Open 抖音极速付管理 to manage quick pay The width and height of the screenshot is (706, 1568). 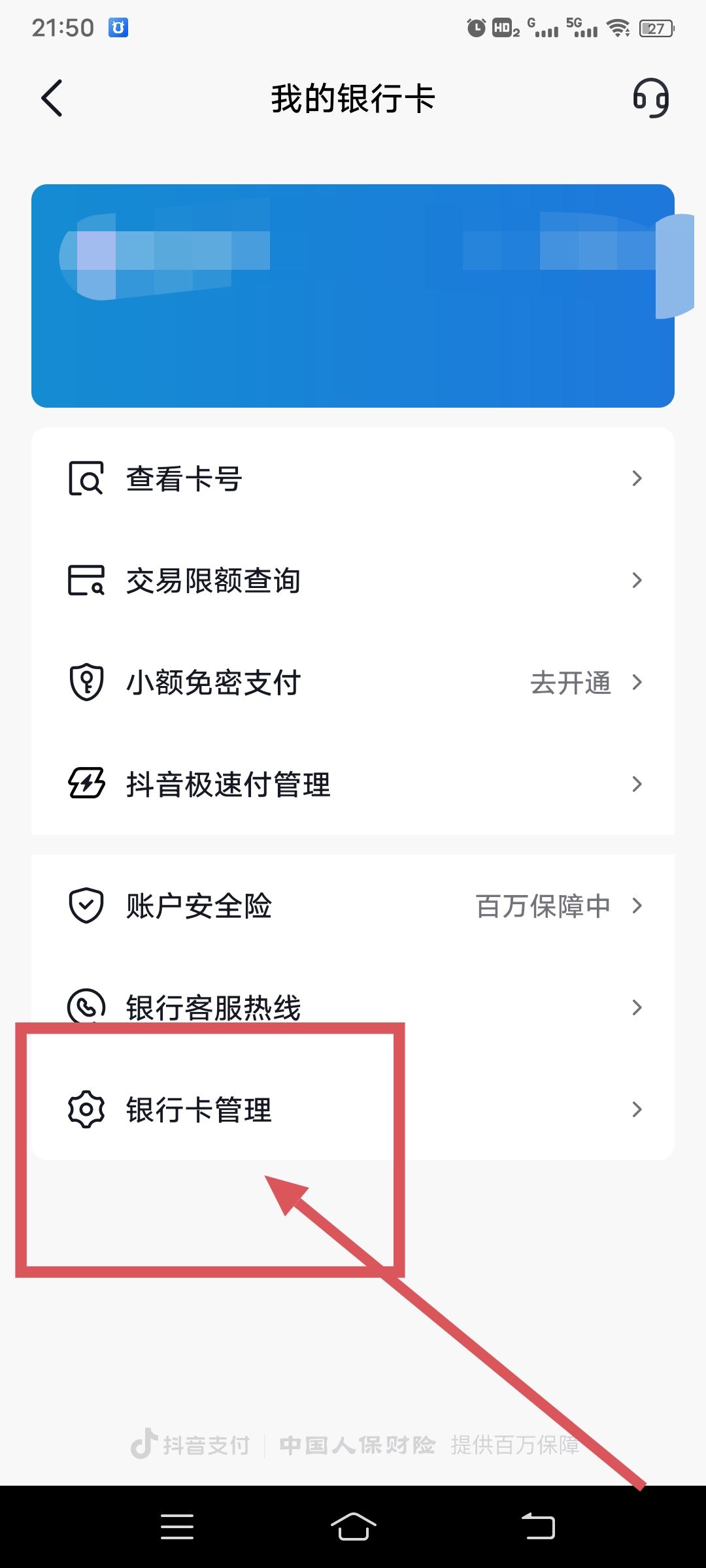353,784
